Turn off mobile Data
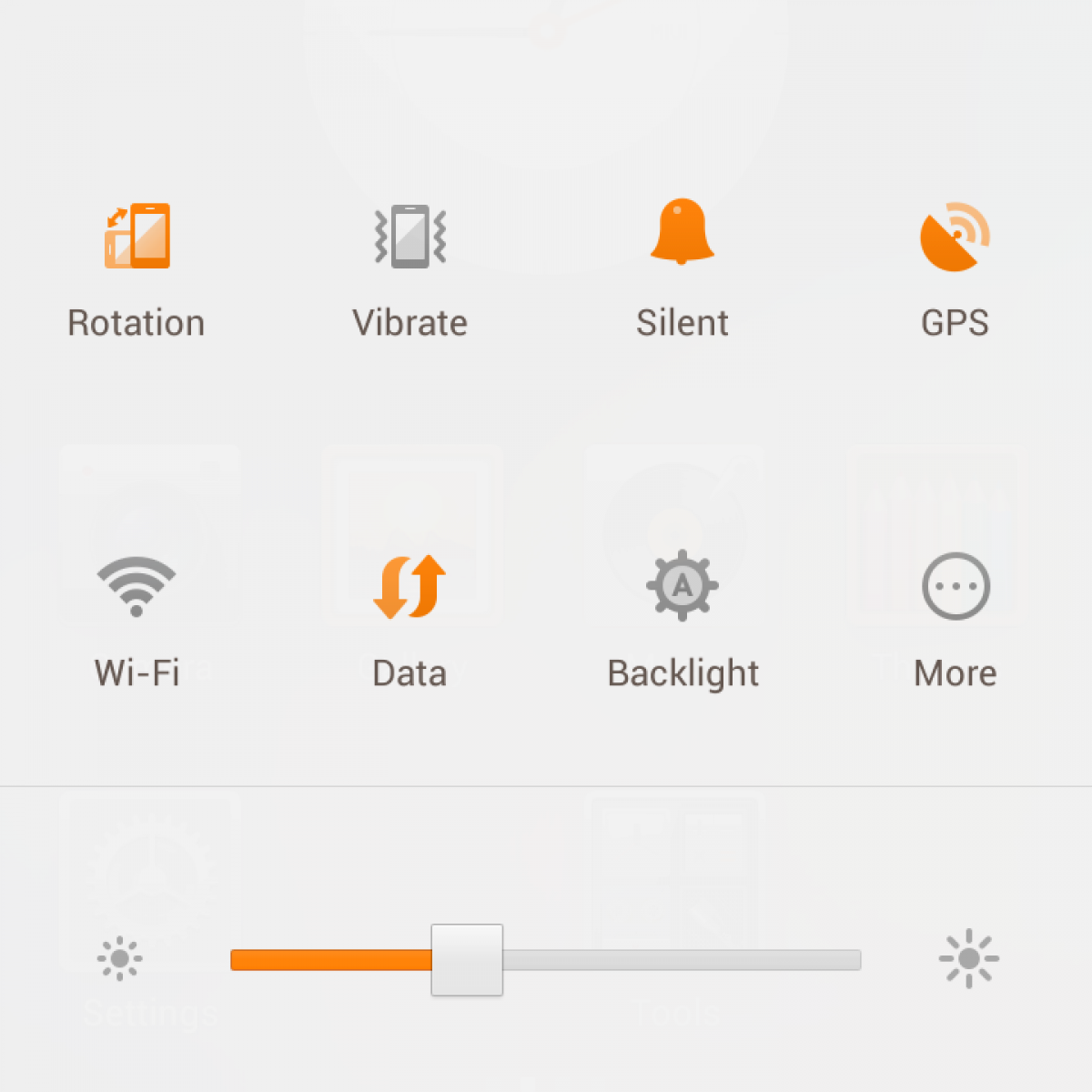The height and width of the screenshot is (1092, 1092). 409,587
